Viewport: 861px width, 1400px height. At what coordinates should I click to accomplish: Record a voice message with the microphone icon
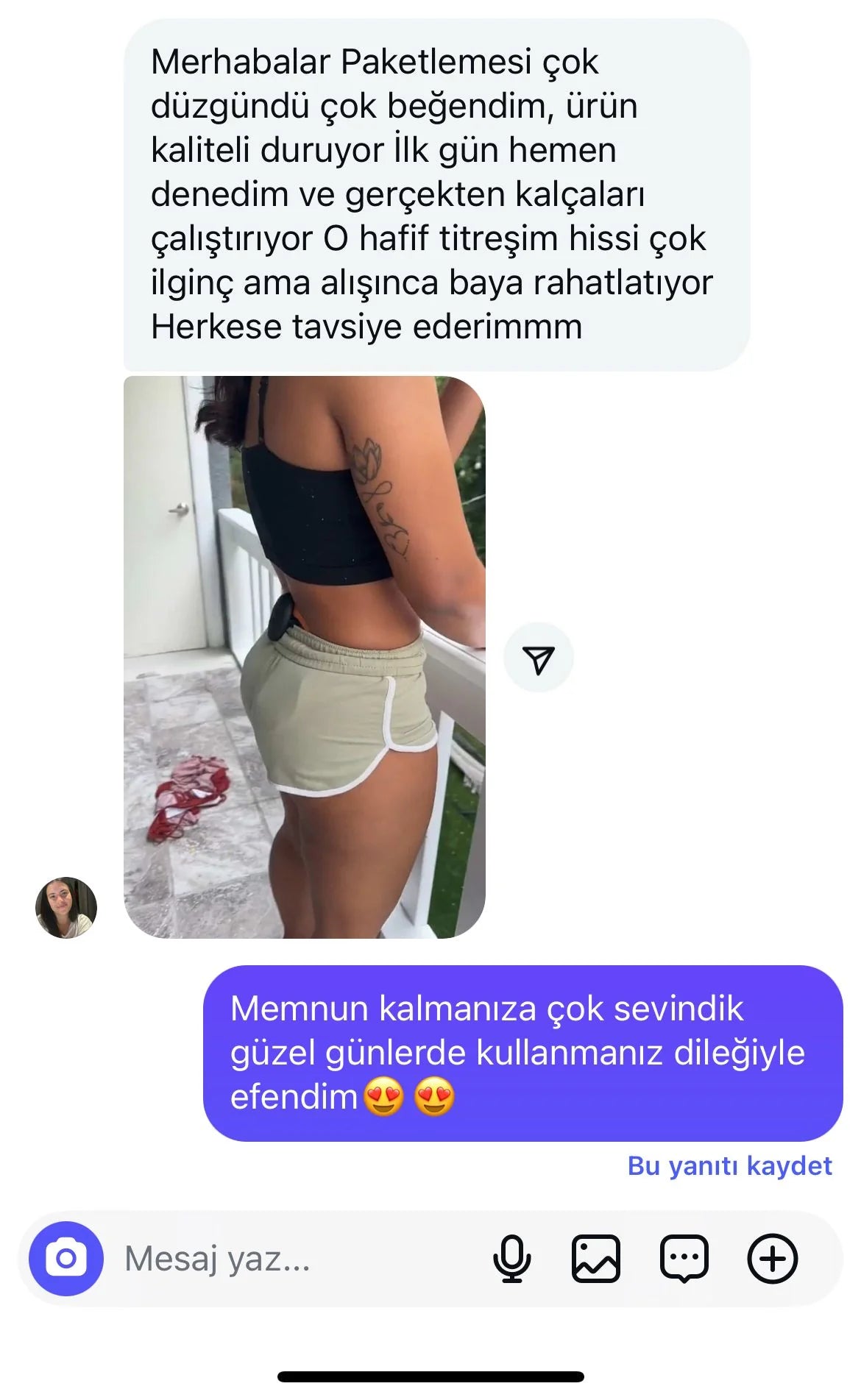click(511, 1258)
